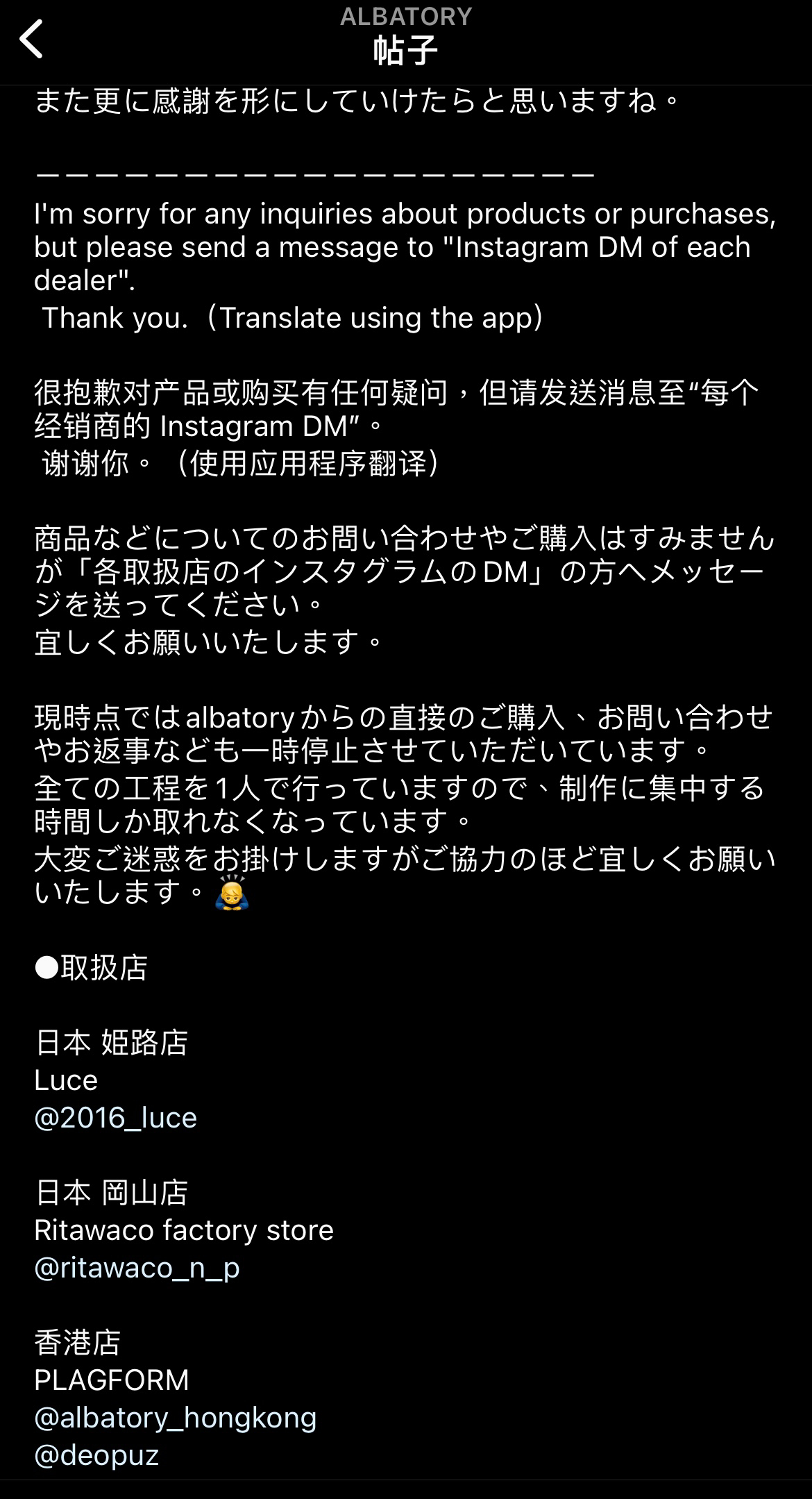Go back using the top-left arrow
The height and width of the screenshot is (1499, 812).
(x=32, y=39)
